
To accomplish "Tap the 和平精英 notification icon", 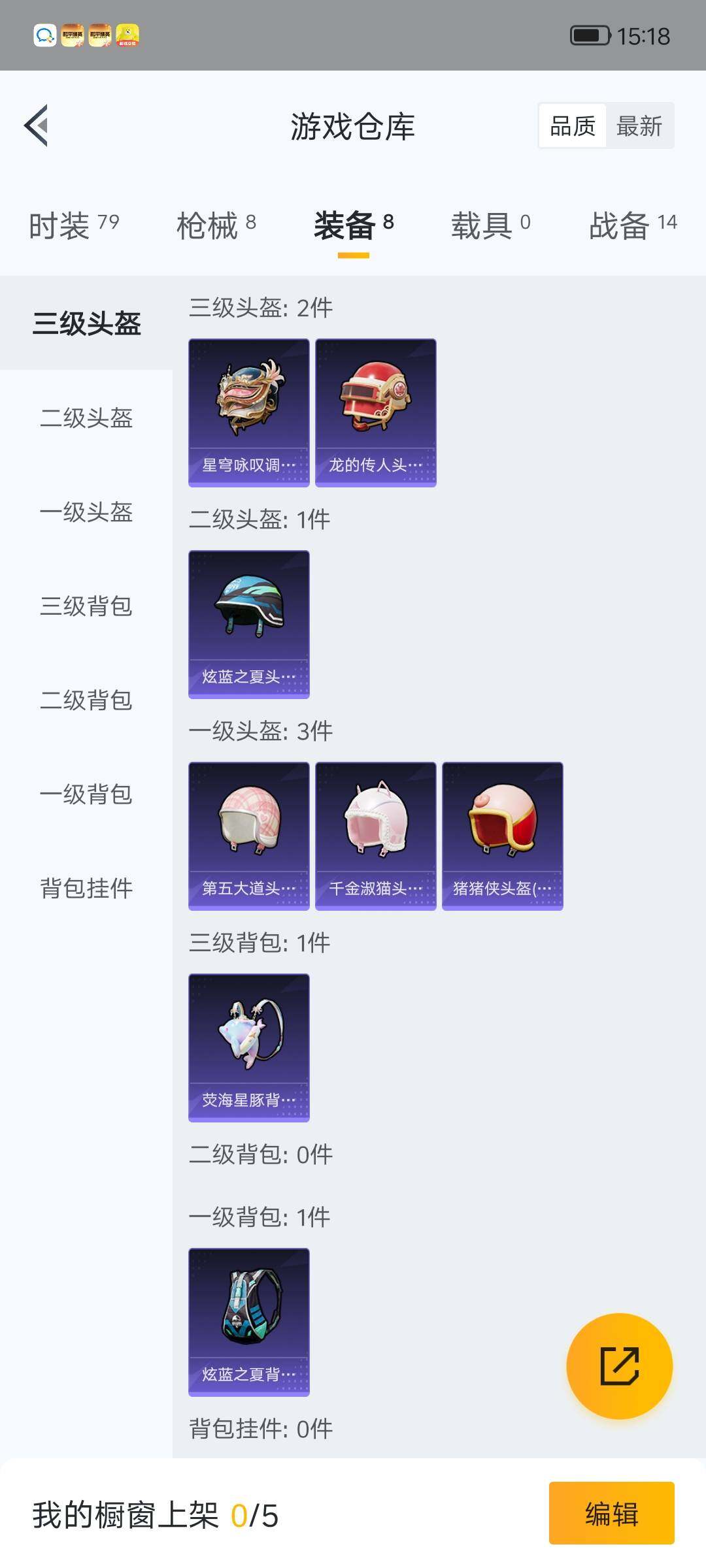I will coord(72,36).
